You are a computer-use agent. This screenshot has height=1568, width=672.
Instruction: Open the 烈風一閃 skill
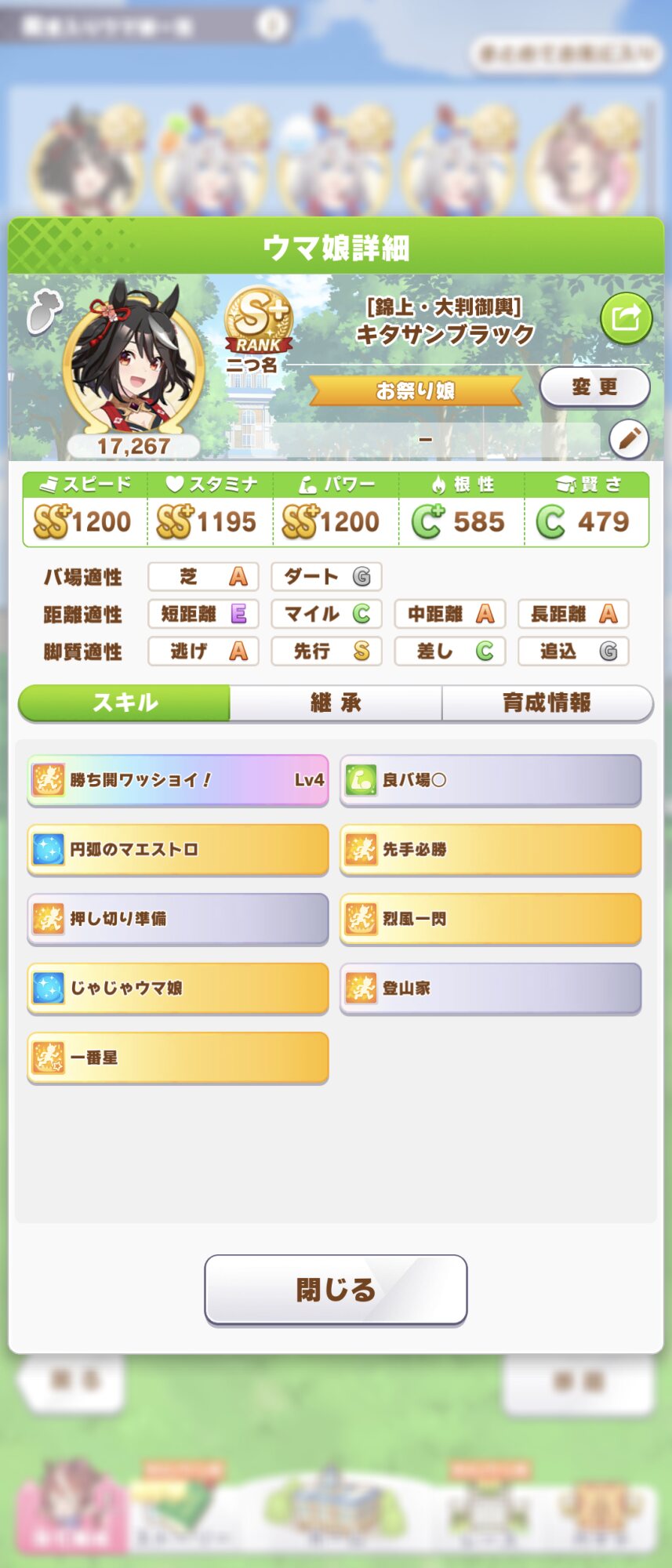(490, 918)
